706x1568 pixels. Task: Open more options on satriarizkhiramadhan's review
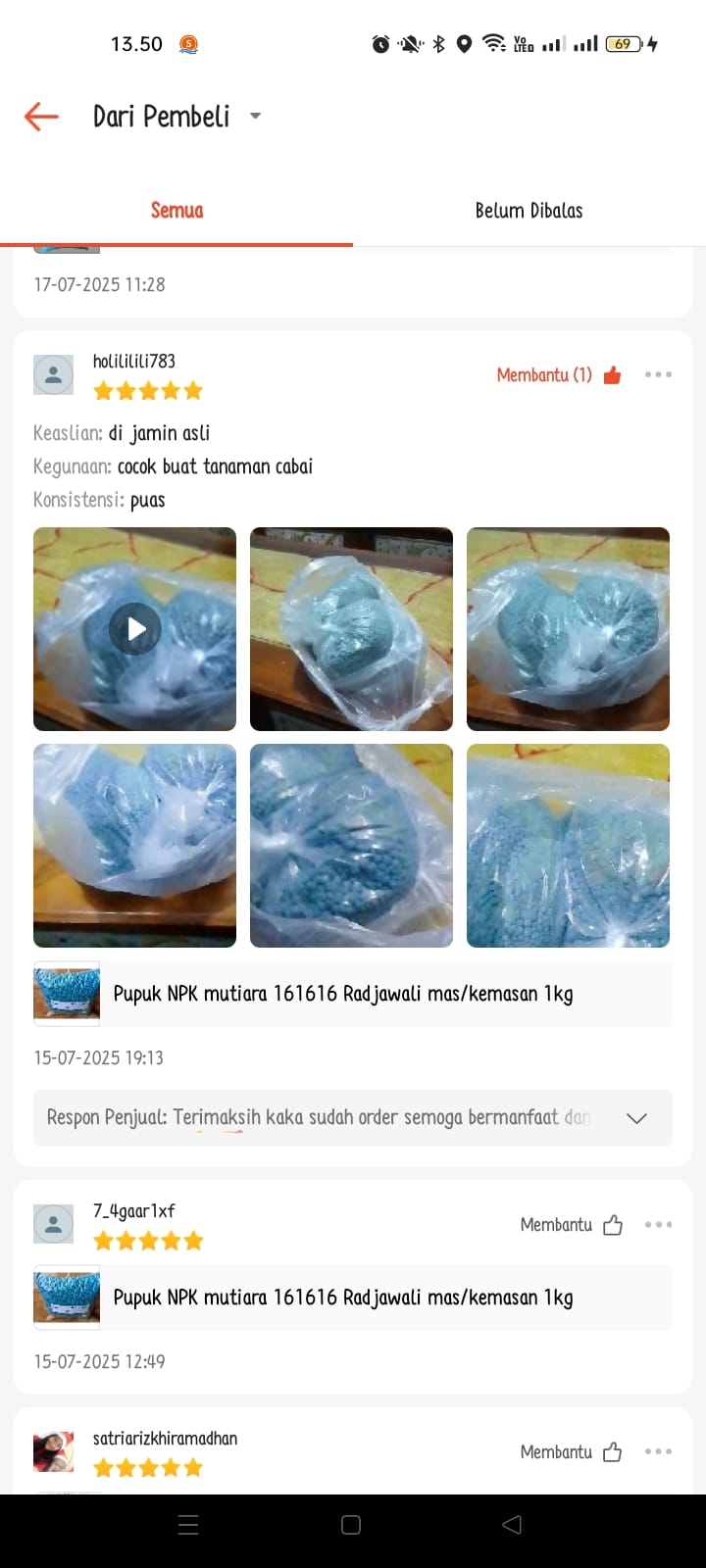pos(658,1451)
